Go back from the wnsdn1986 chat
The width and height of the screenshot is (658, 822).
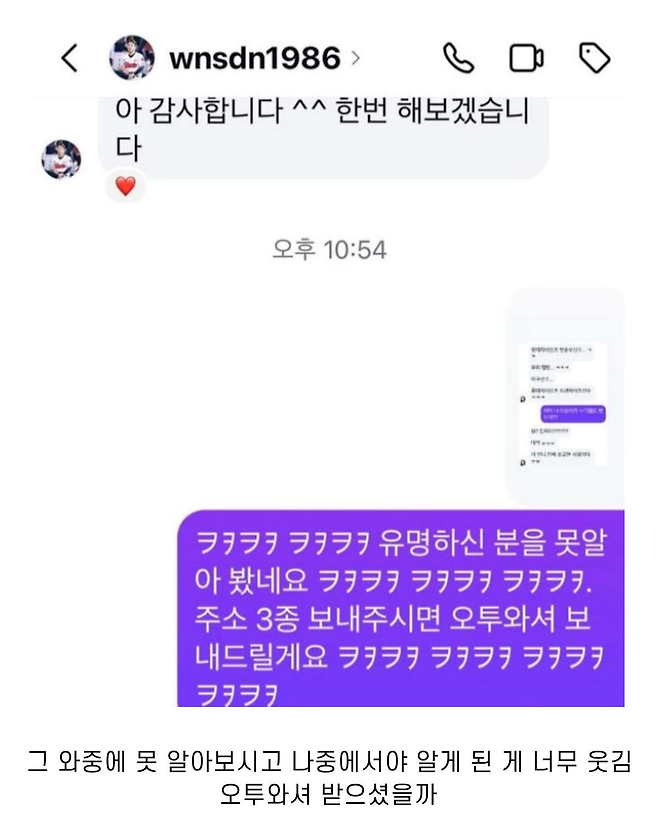coord(69,59)
